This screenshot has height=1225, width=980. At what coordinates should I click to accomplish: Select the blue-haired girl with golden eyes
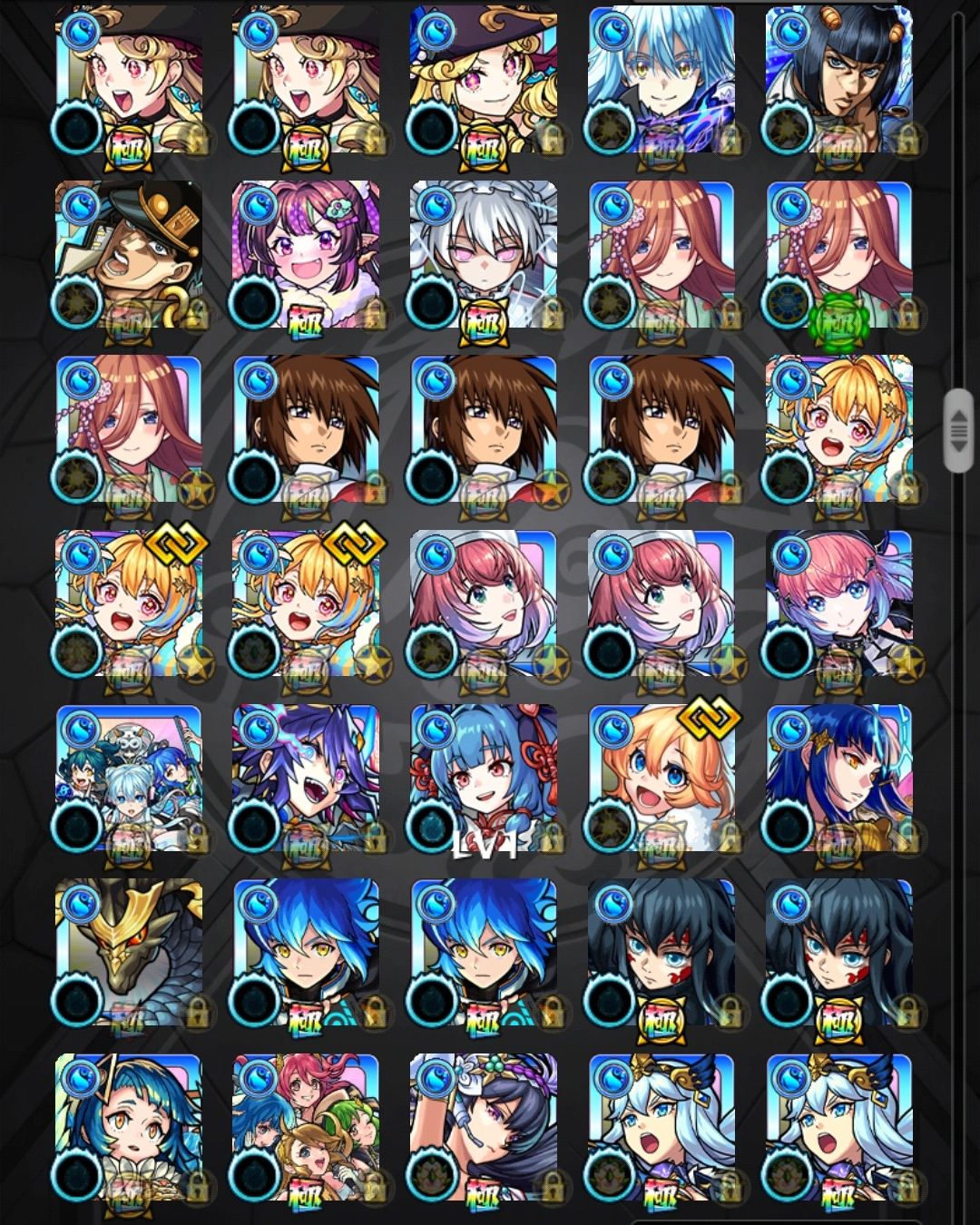tap(128, 1128)
